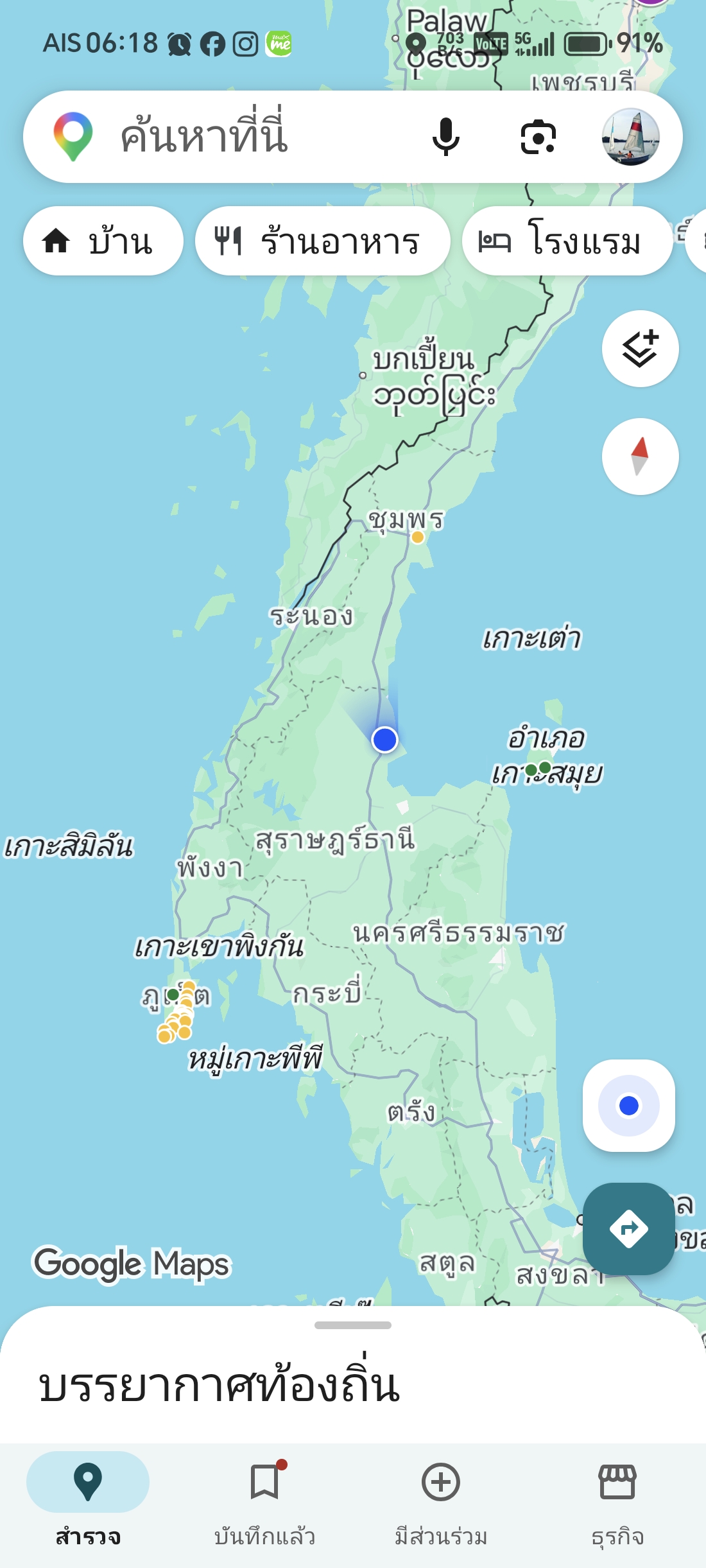Tap the compass to reset north
The height and width of the screenshot is (1568, 706).
640,457
